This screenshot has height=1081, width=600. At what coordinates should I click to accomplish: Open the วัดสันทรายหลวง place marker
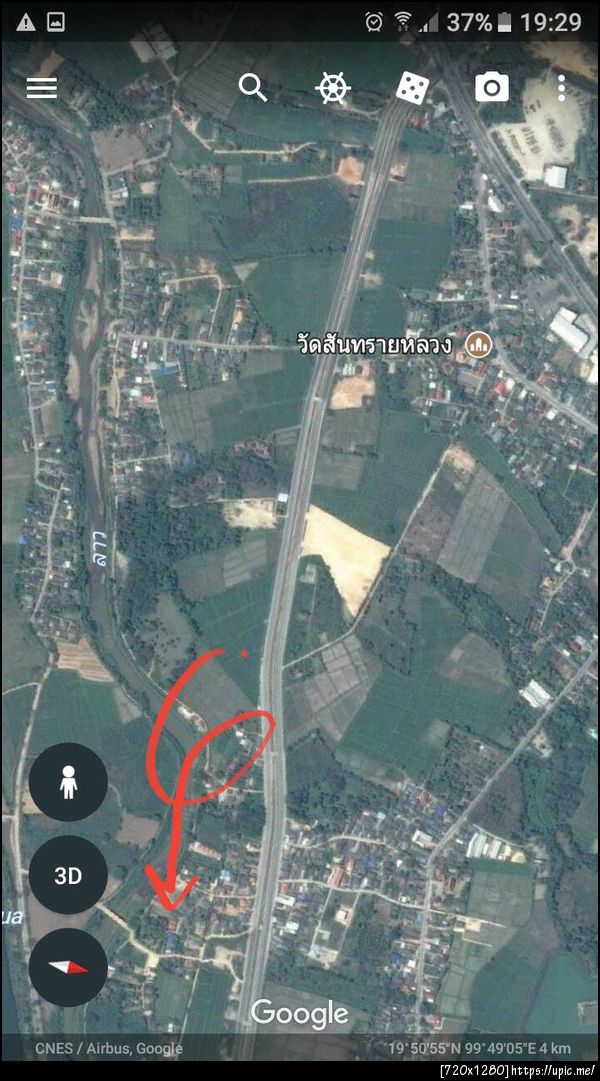(480, 346)
